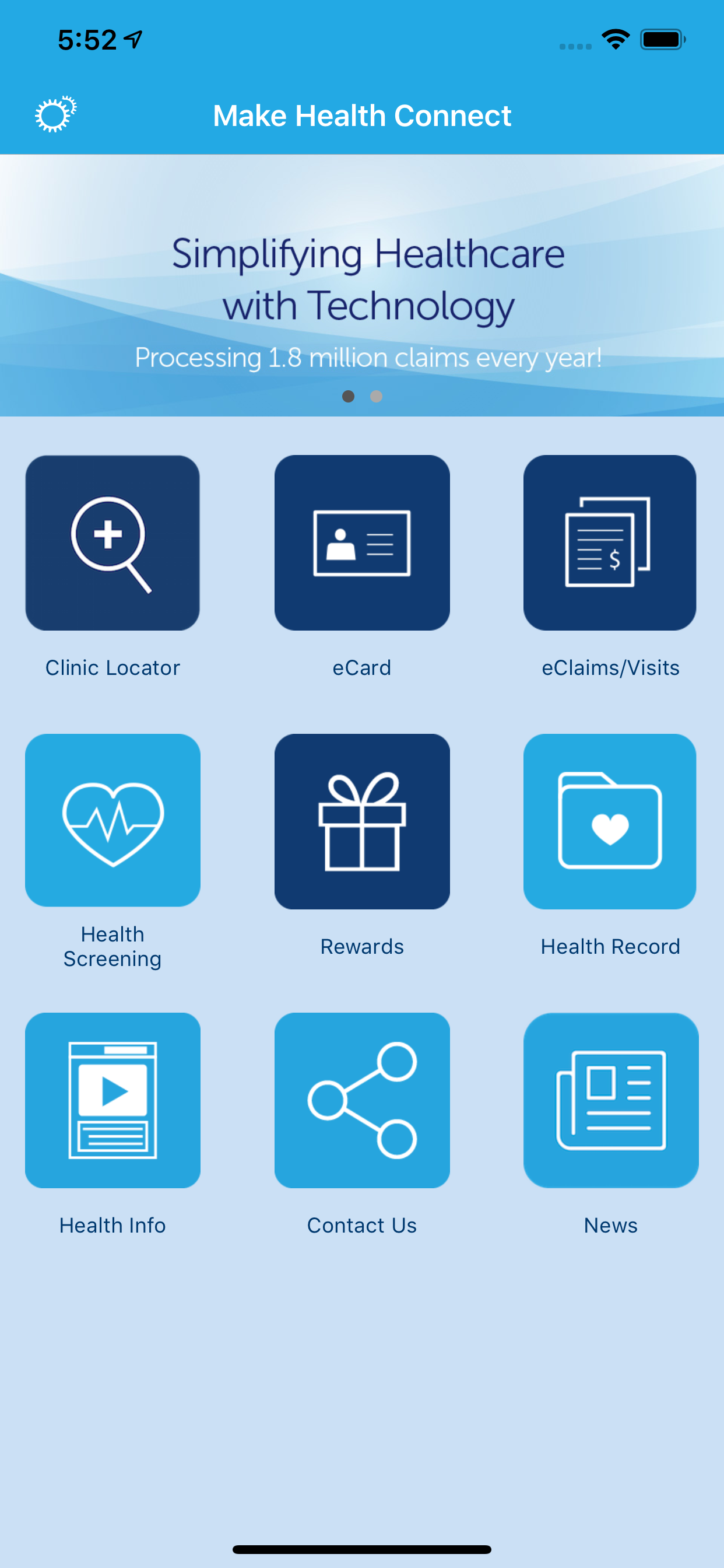The image size is (724, 1568).
Task: Select the newspaper News icon
Action: pyautogui.click(x=610, y=1100)
